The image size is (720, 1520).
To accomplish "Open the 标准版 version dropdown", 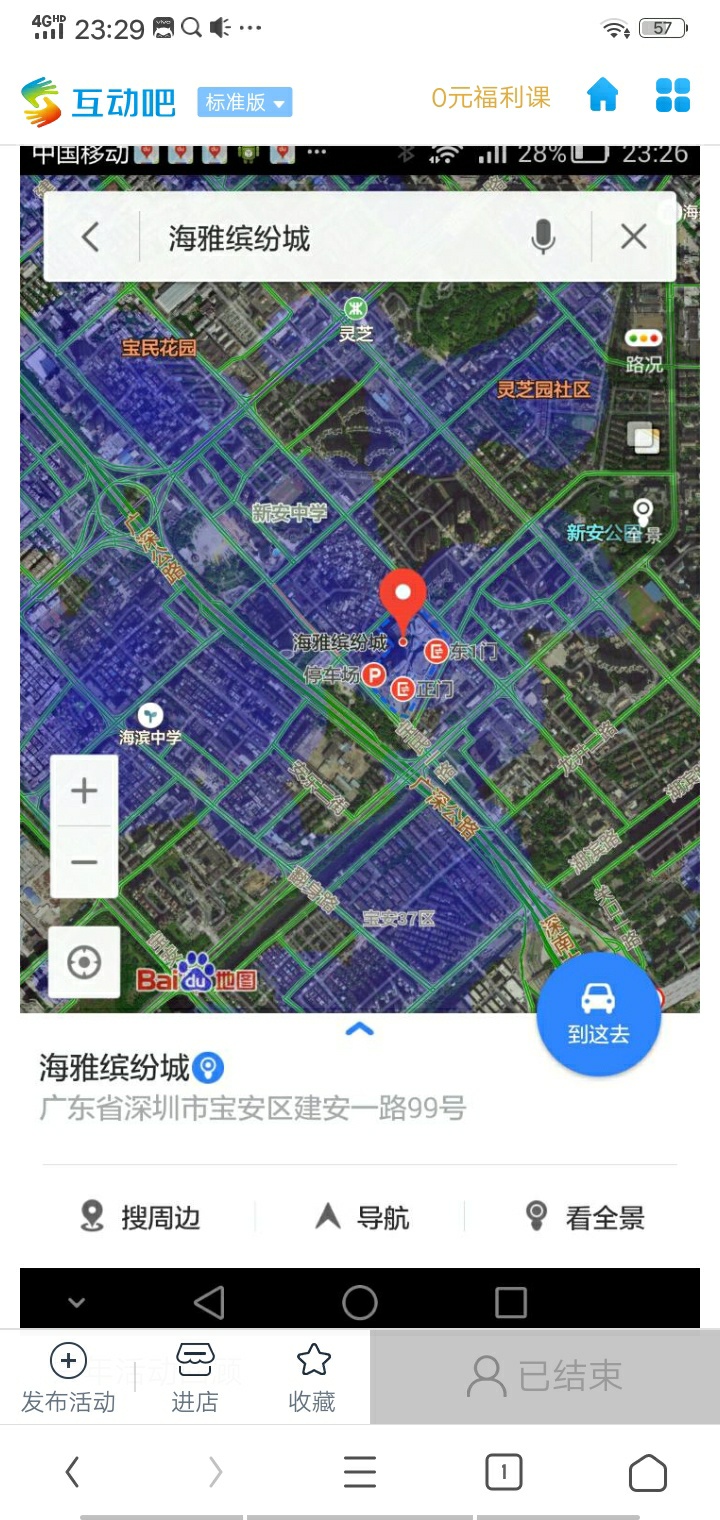I will click(x=245, y=102).
